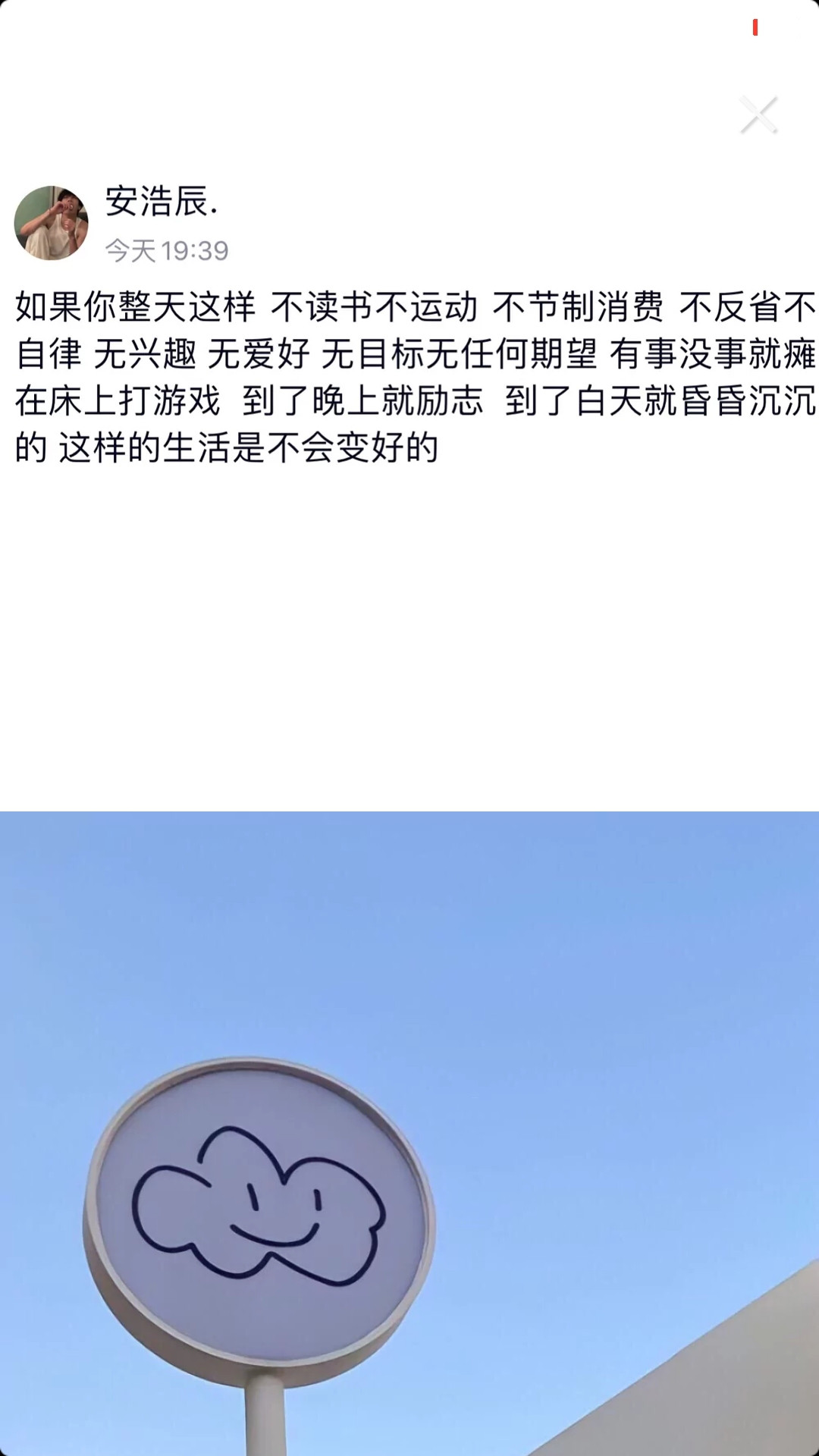Open the smiling cloud sign photo
Image resolution: width=819 pixels, height=1456 pixels.
pos(409,1133)
